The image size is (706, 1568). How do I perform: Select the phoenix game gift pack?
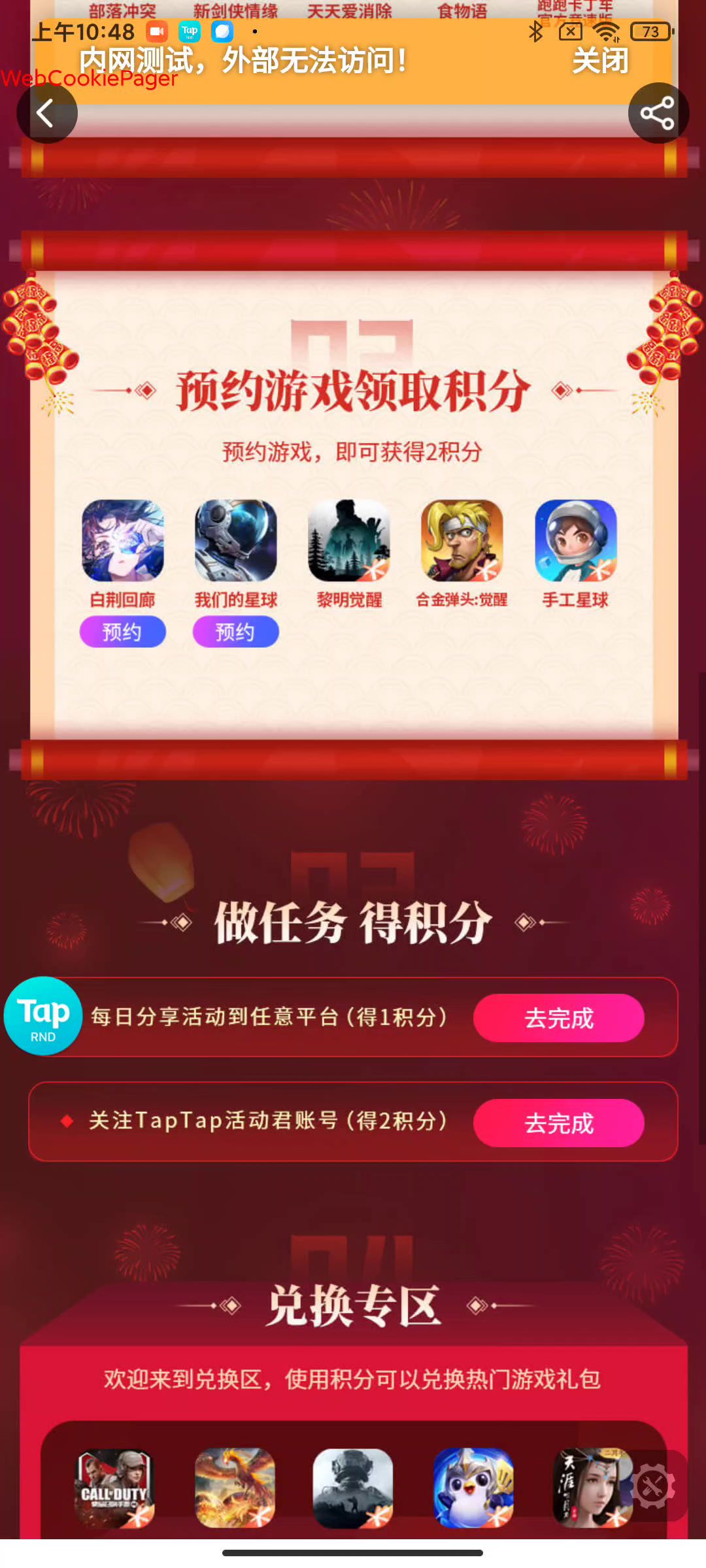point(235,1488)
